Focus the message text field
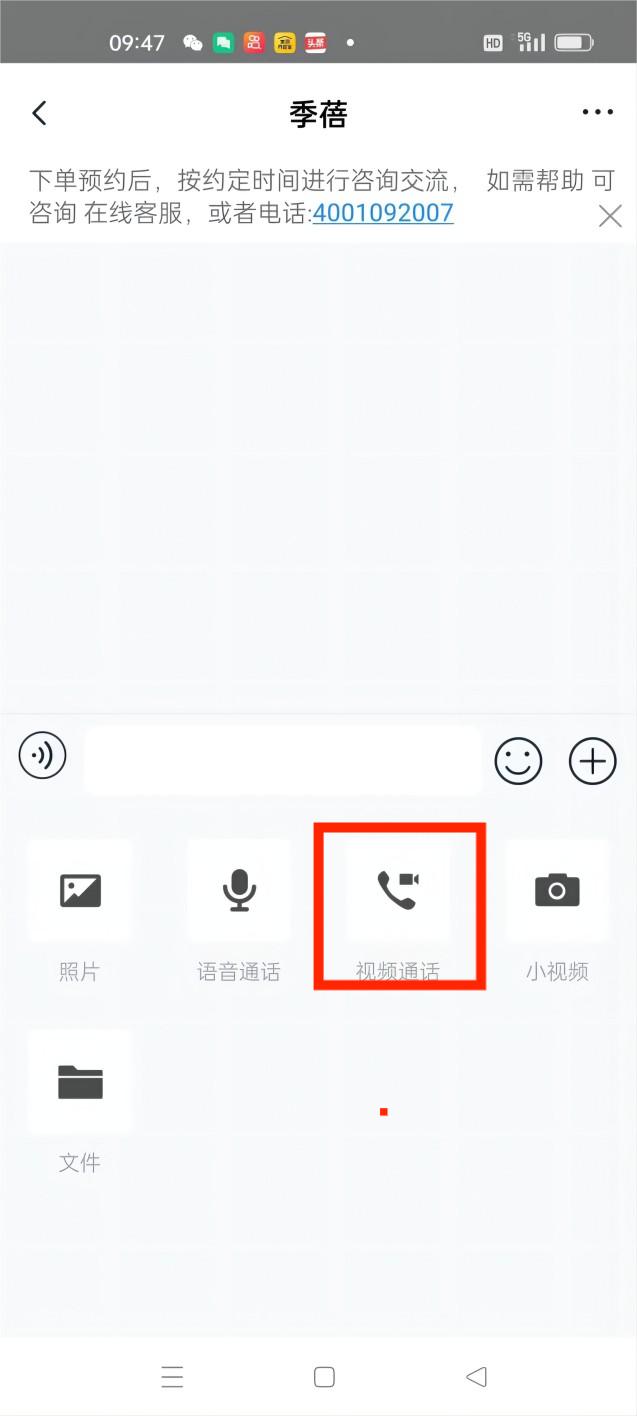This screenshot has height=1416, width=637. 282,761
